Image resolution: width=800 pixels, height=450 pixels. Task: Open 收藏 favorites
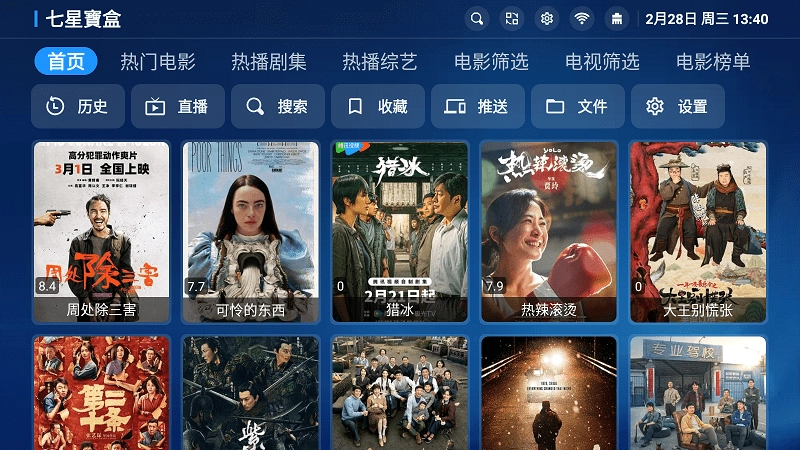point(378,107)
